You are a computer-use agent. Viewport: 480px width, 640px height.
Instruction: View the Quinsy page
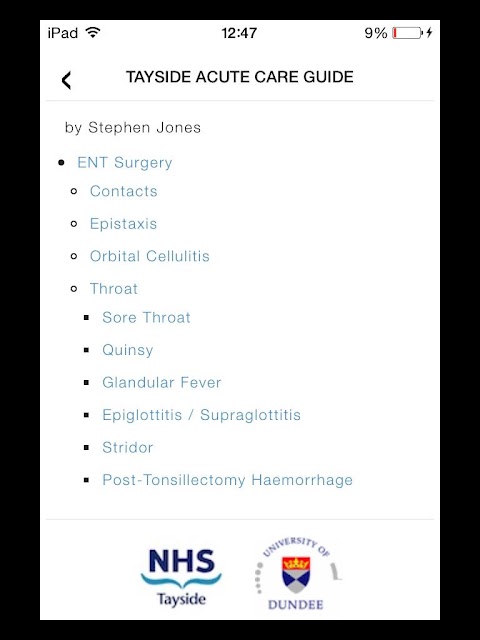tap(128, 350)
